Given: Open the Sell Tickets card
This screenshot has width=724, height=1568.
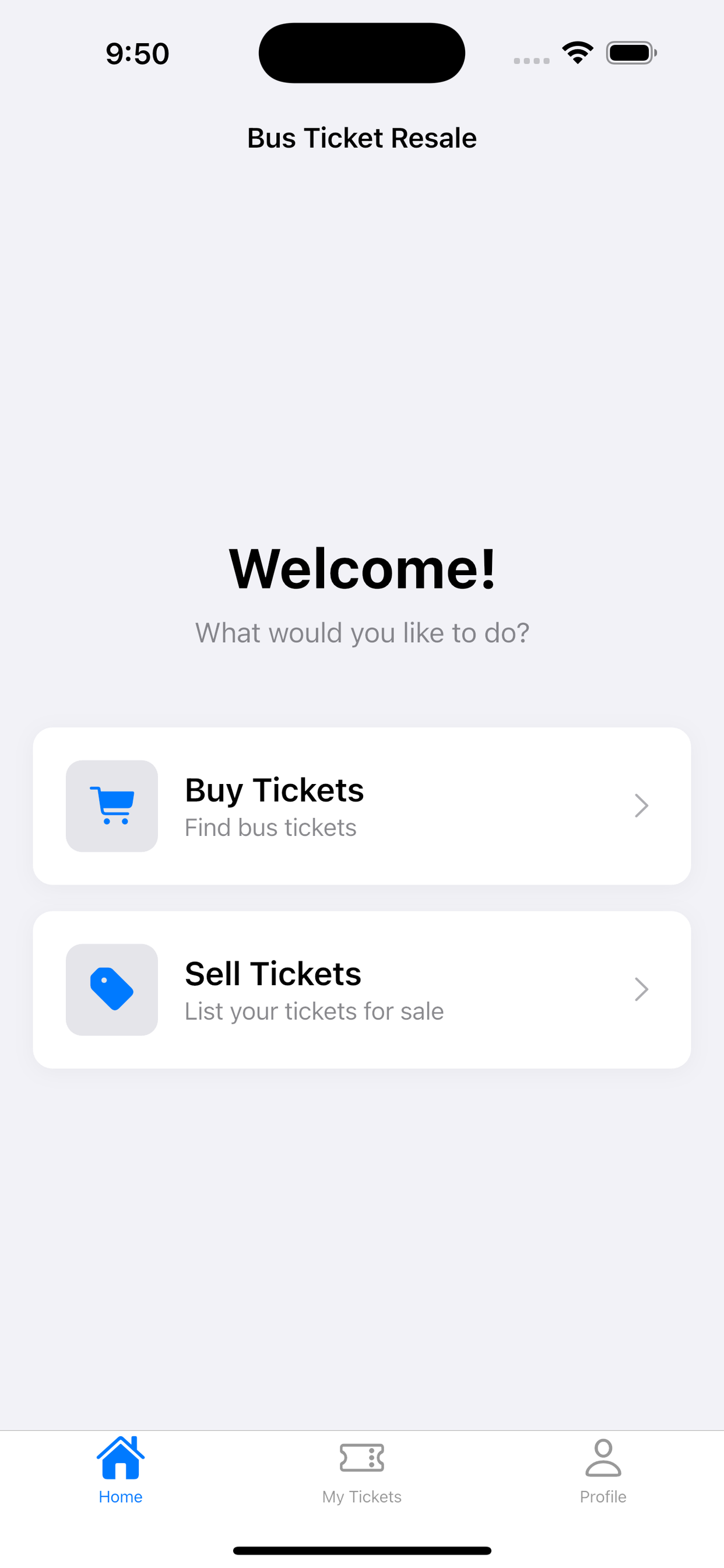Looking at the screenshot, I should pos(362,989).
